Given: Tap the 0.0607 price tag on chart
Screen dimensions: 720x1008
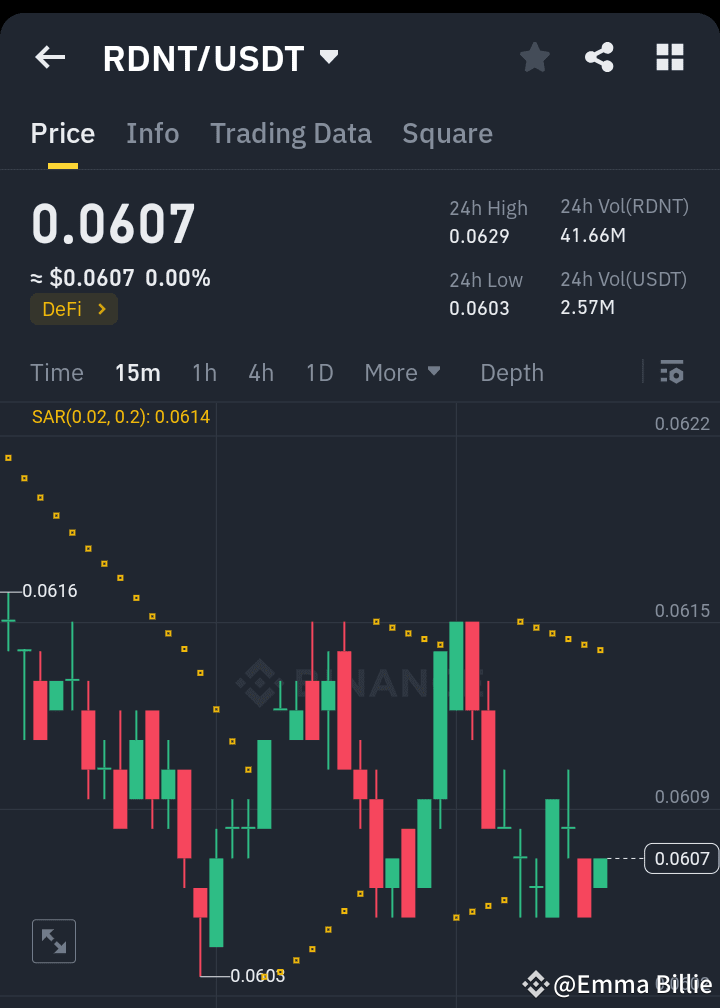Looking at the screenshot, I should coord(680,858).
